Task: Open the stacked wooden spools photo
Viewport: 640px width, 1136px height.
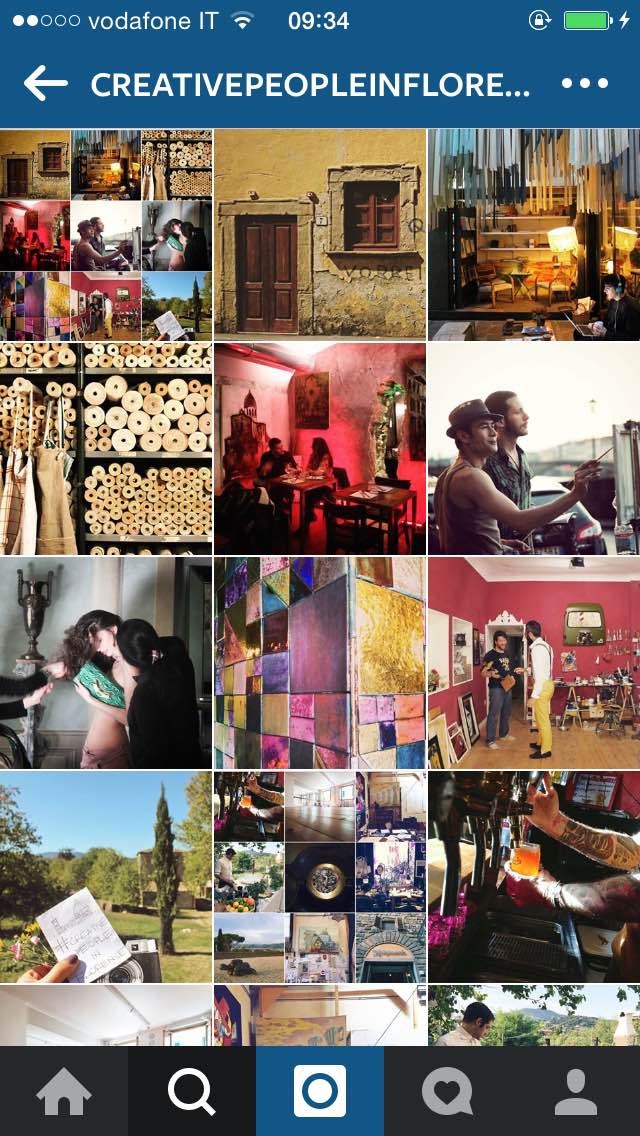Action: click(106, 449)
